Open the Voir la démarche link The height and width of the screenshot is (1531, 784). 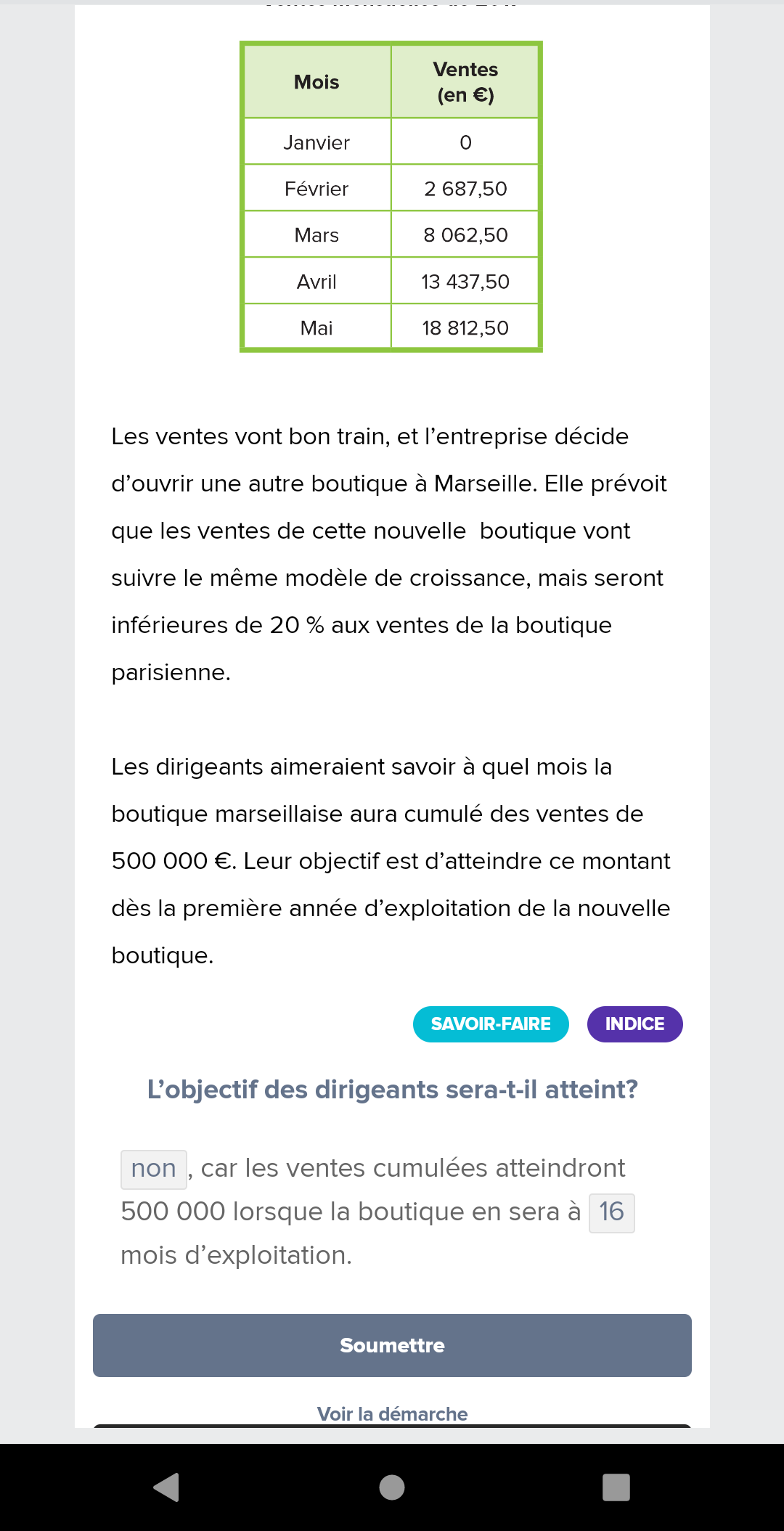click(392, 1413)
